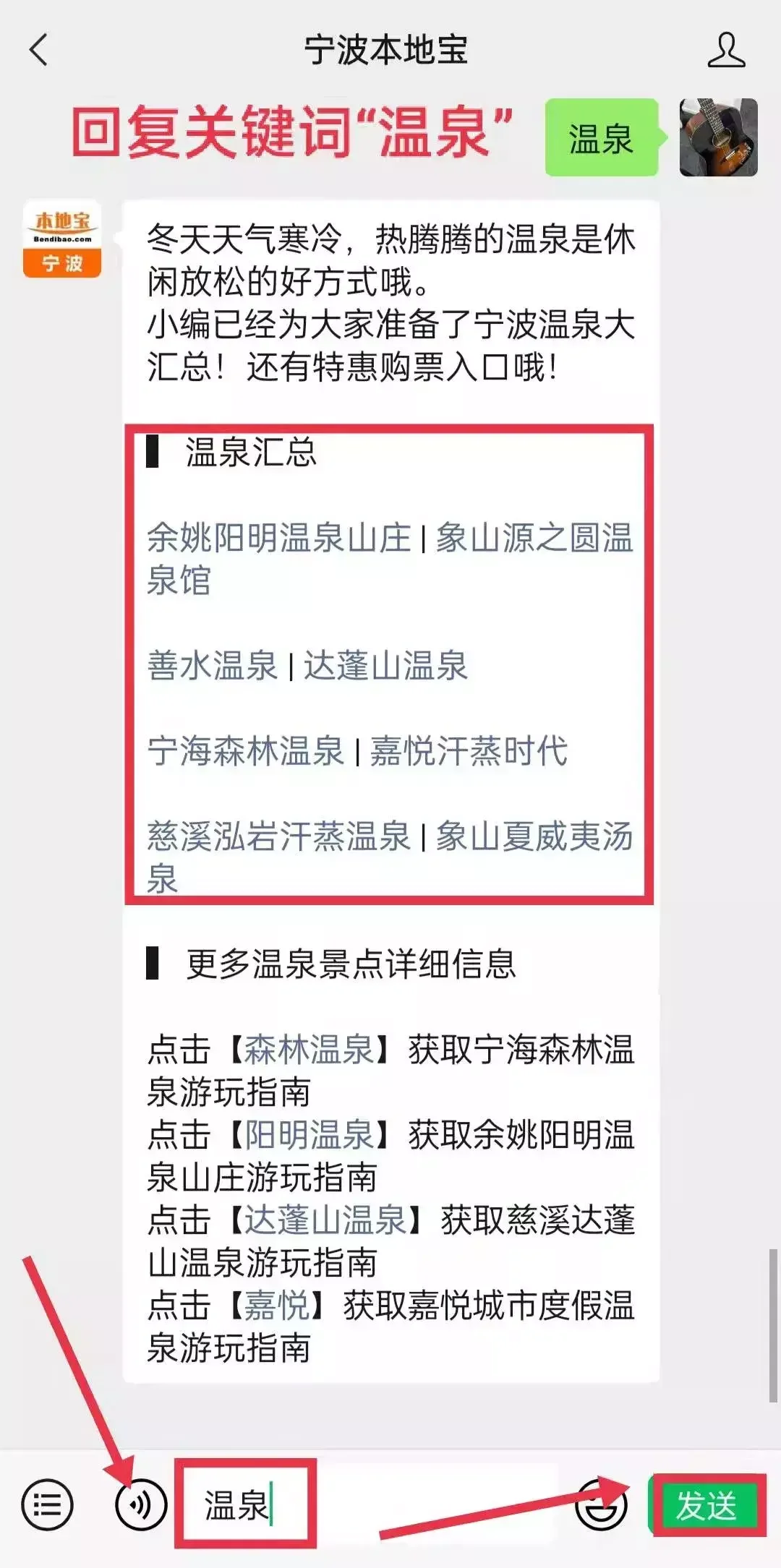
Task: Open the 宁海森林温泉 link
Action: (x=246, y=750)
